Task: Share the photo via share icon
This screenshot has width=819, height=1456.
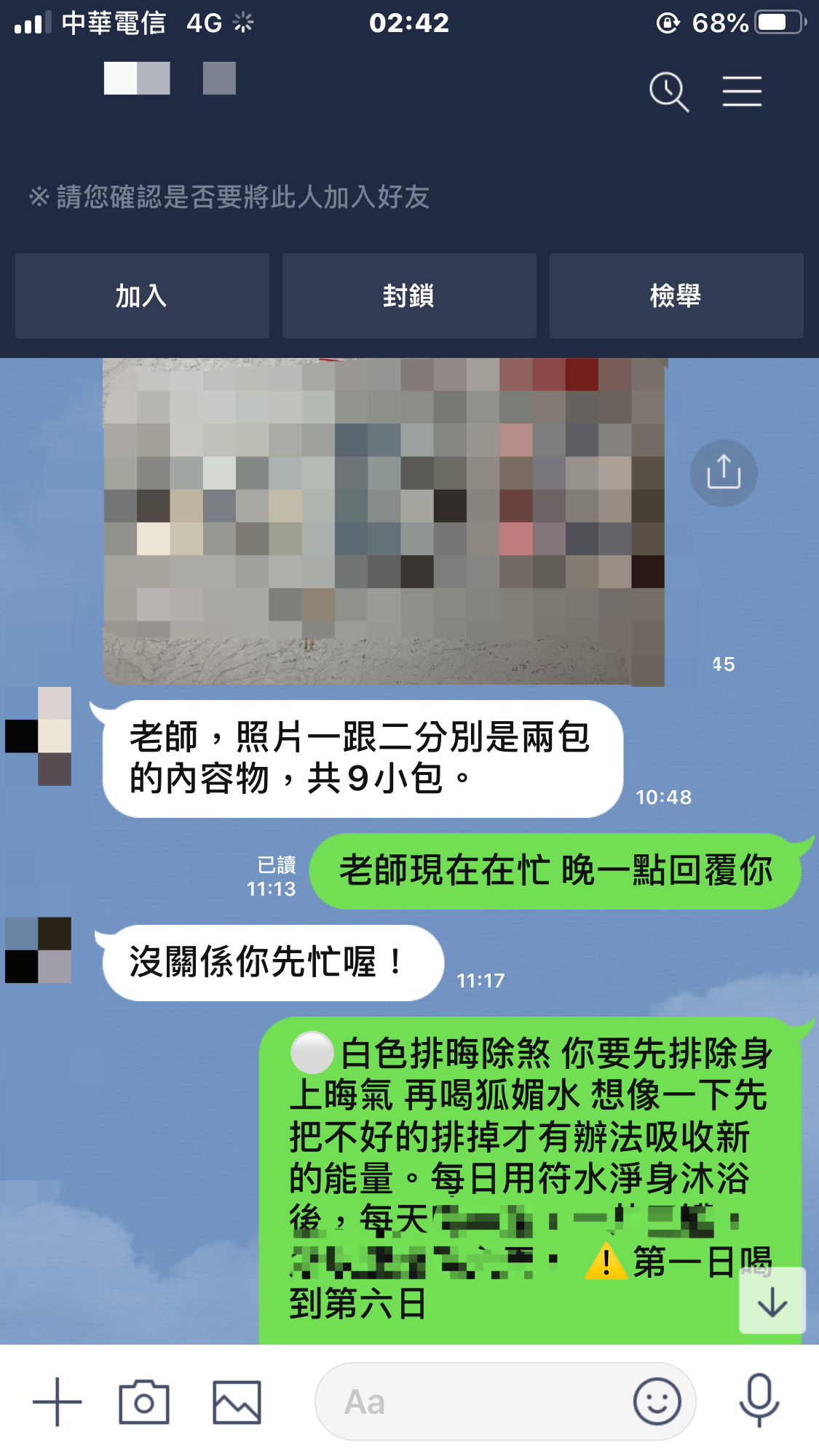Action: pyautogui.click(x=724, y=473)
